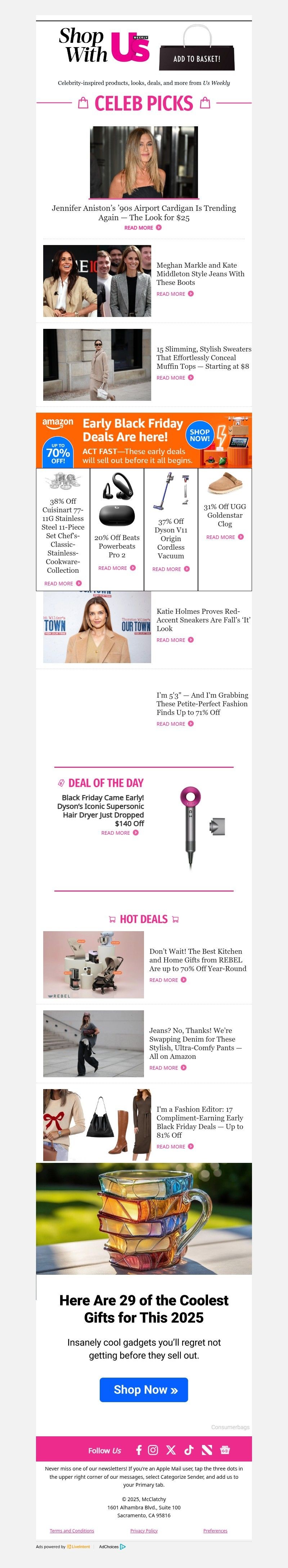The image size is (288, 1568).
Task: Open Beats Powerbeats Pro 2 Read More
Action: pyautogui.click(x=116, y=568)
